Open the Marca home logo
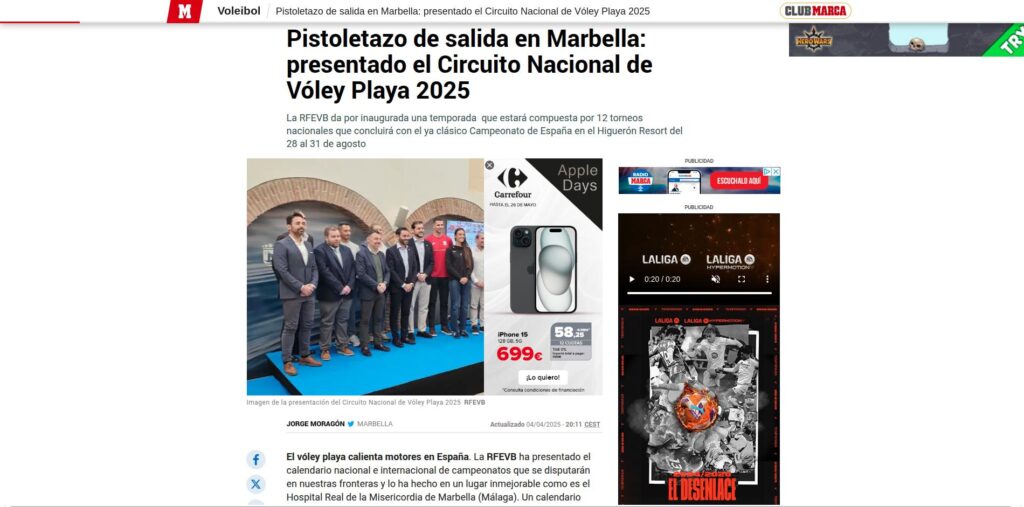The height and width of the screenshot is (507, 1024). click(x=183, y=11)
